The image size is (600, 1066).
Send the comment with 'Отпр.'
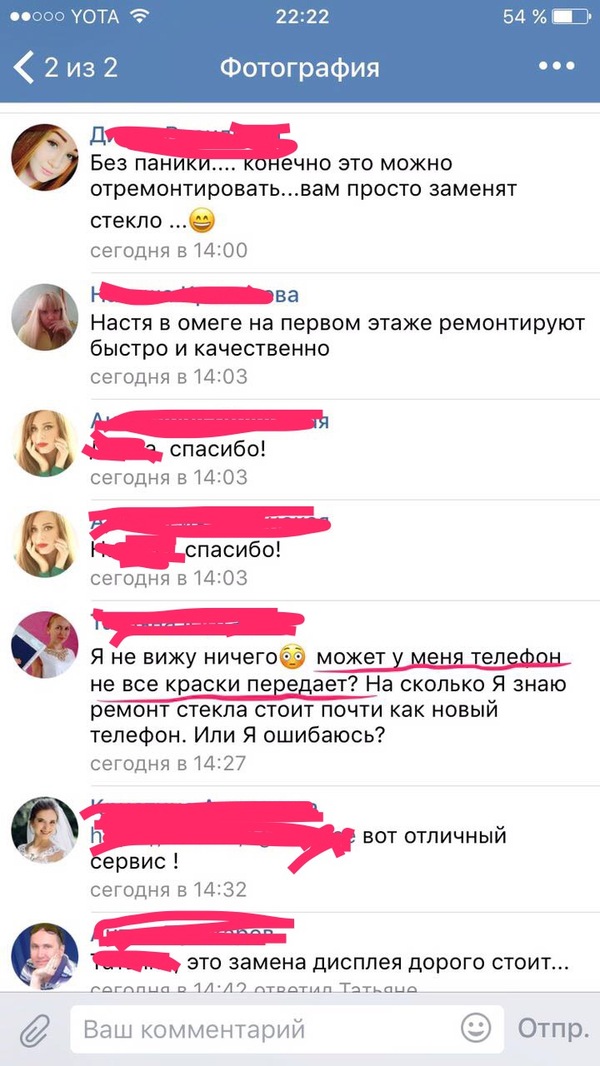coord(552,1028)
